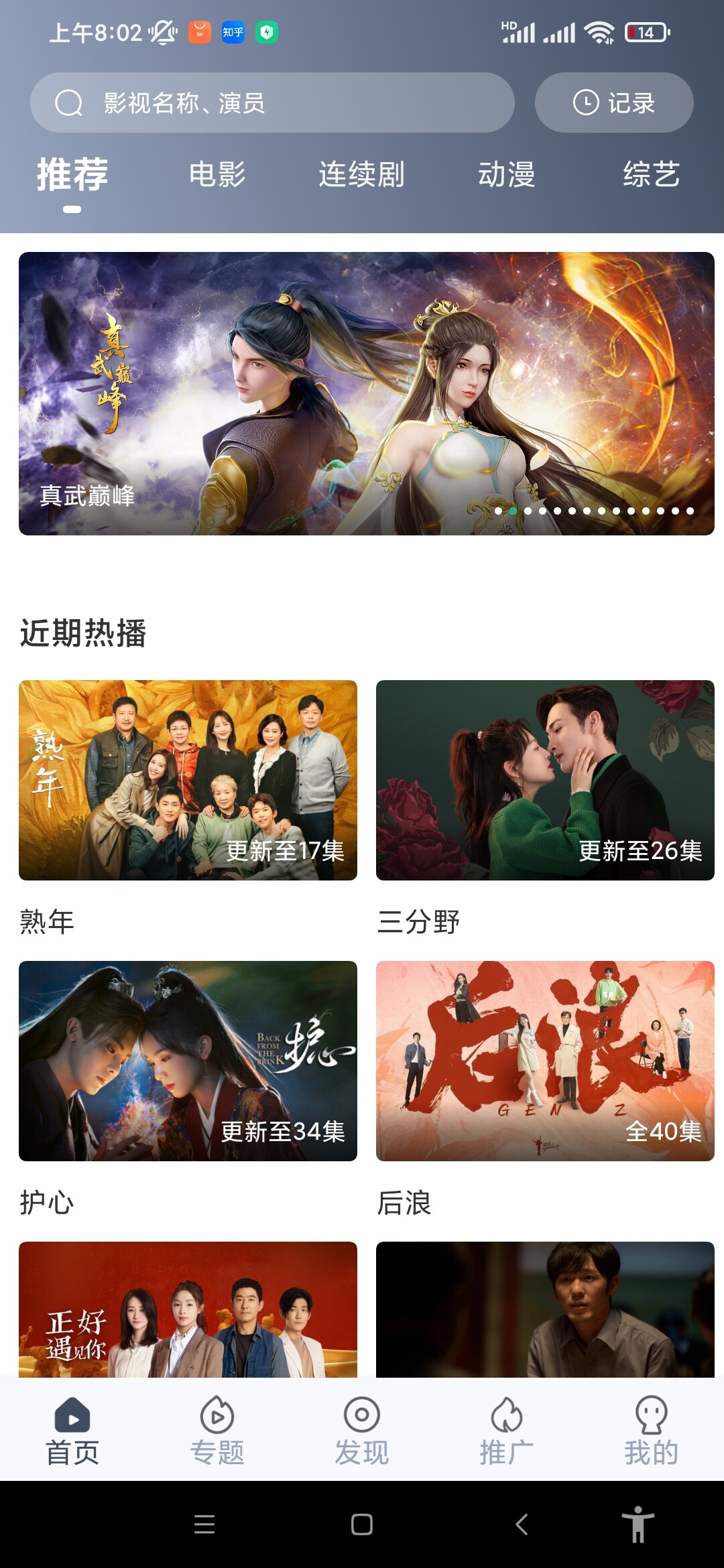Open the drama 熟年
Viewport: 724px width, 1568px height.
tap(188, 780)
